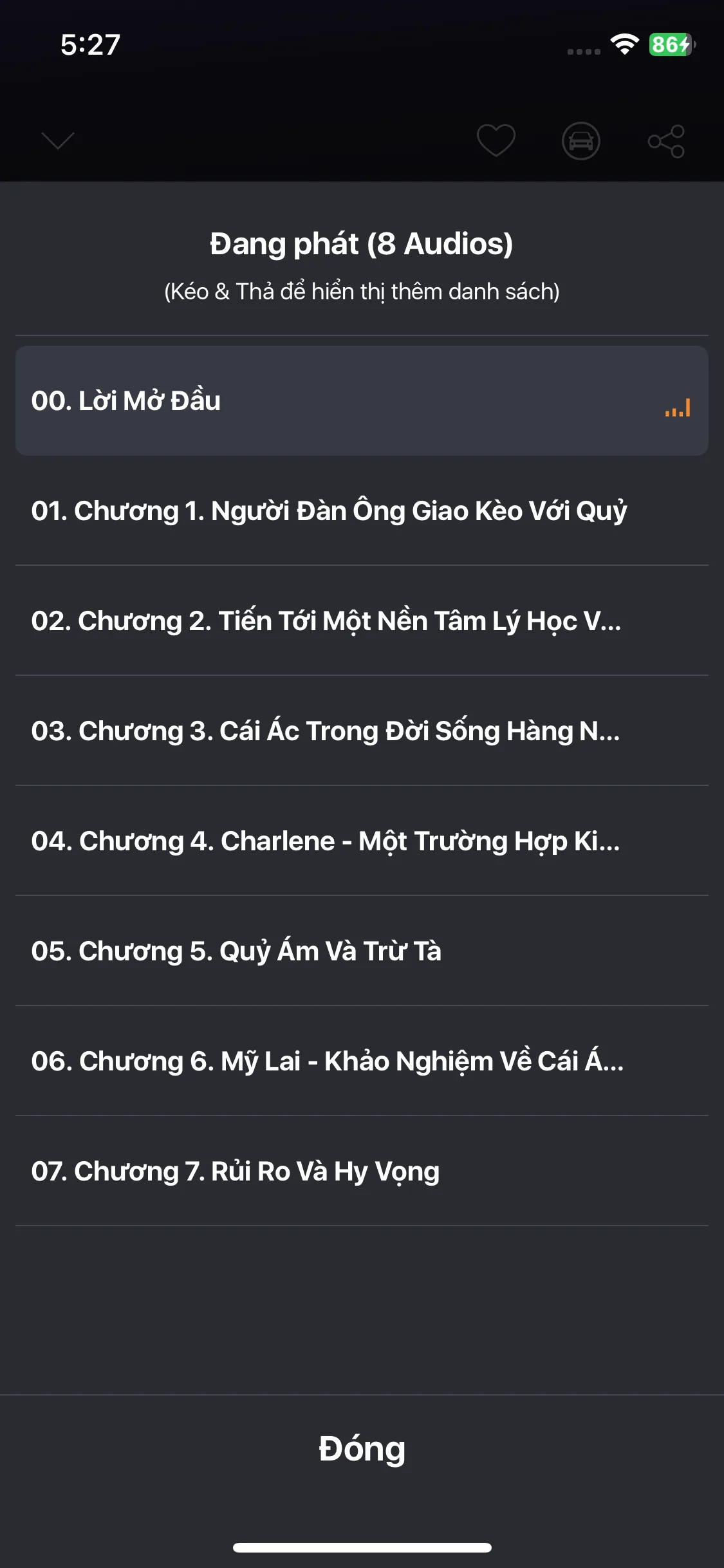Close the playlist with Đóng button
The width and height of the screenshot is (724, 1568).
(x=362, y=1449)
